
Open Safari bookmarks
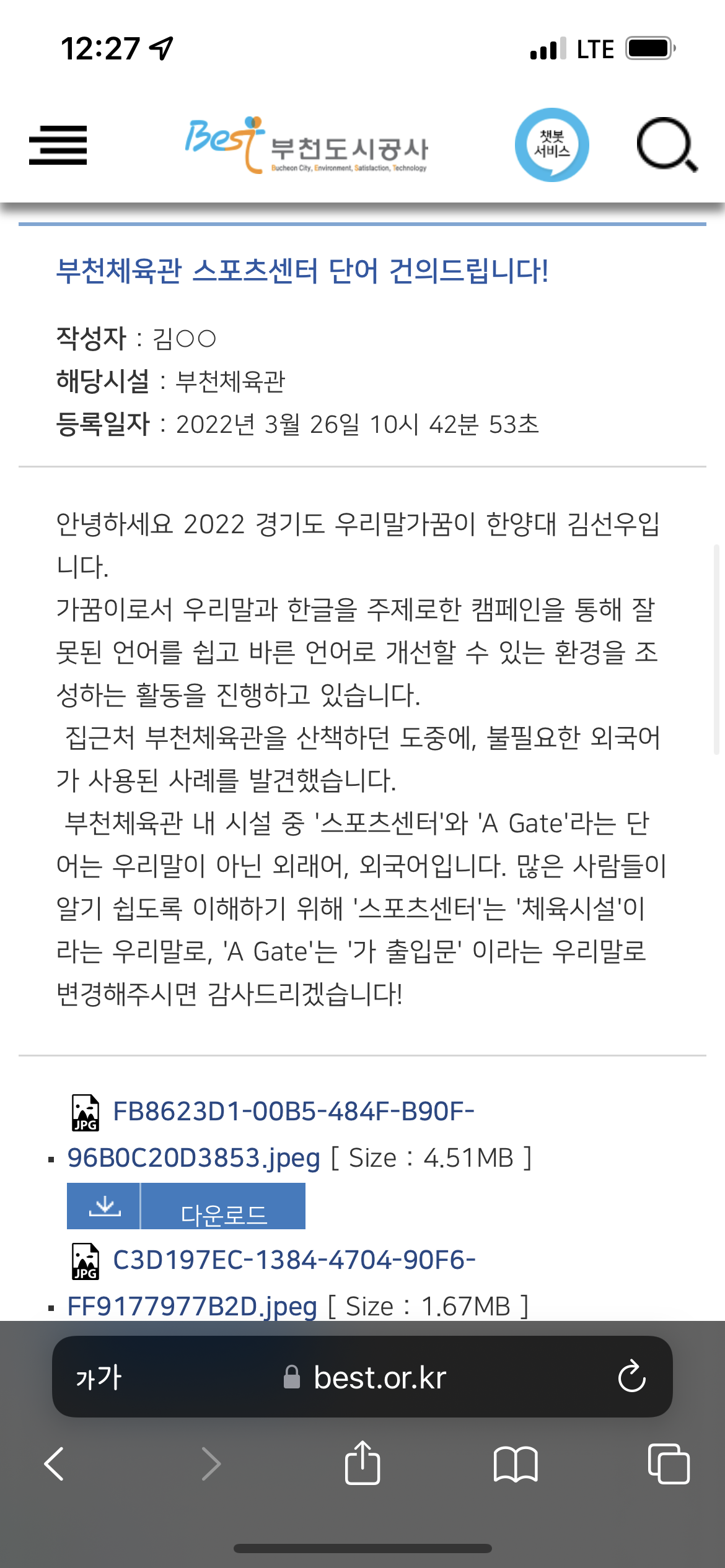point(516,1464)
